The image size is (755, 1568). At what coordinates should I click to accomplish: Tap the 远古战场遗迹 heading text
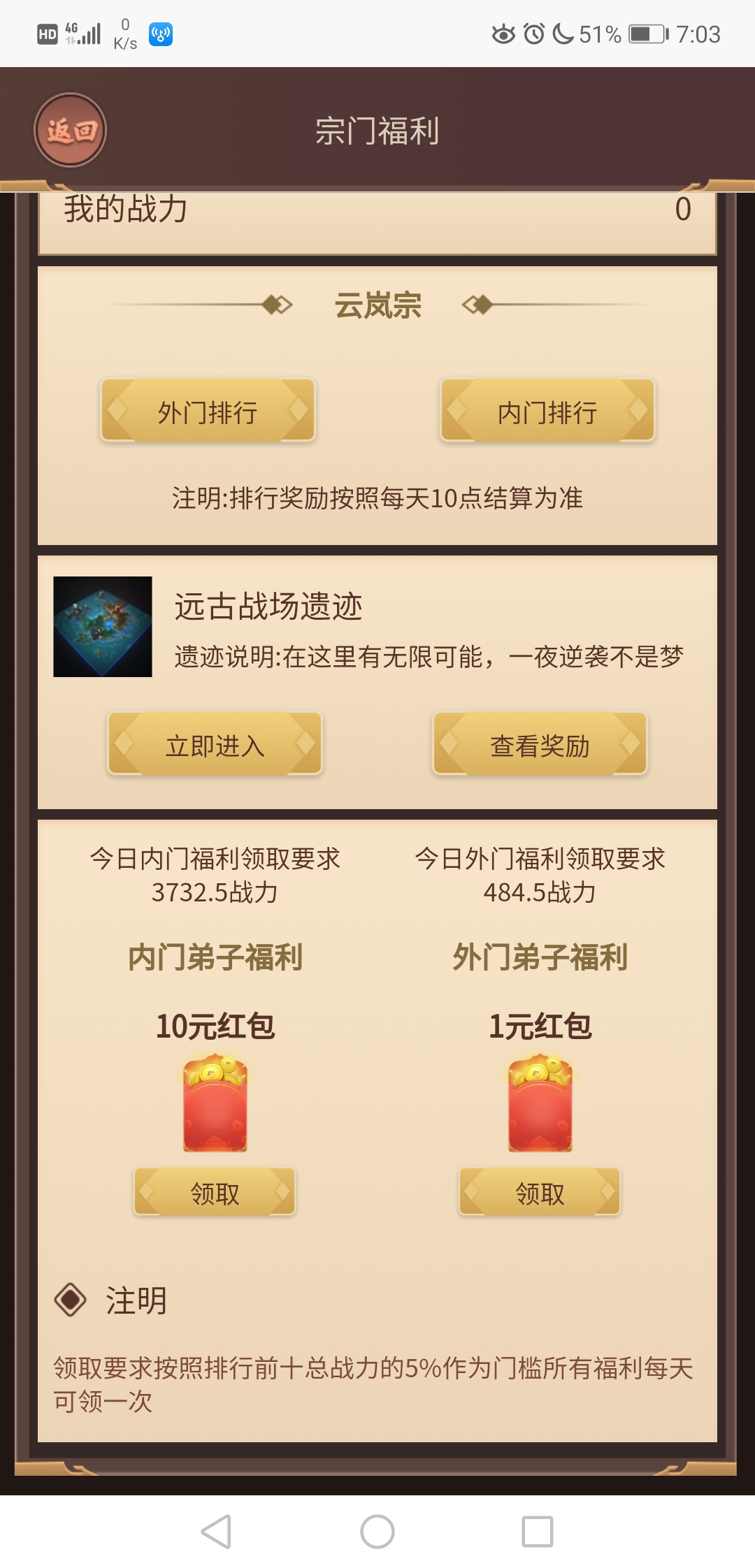pyautogui.click(x=269, y=607)
